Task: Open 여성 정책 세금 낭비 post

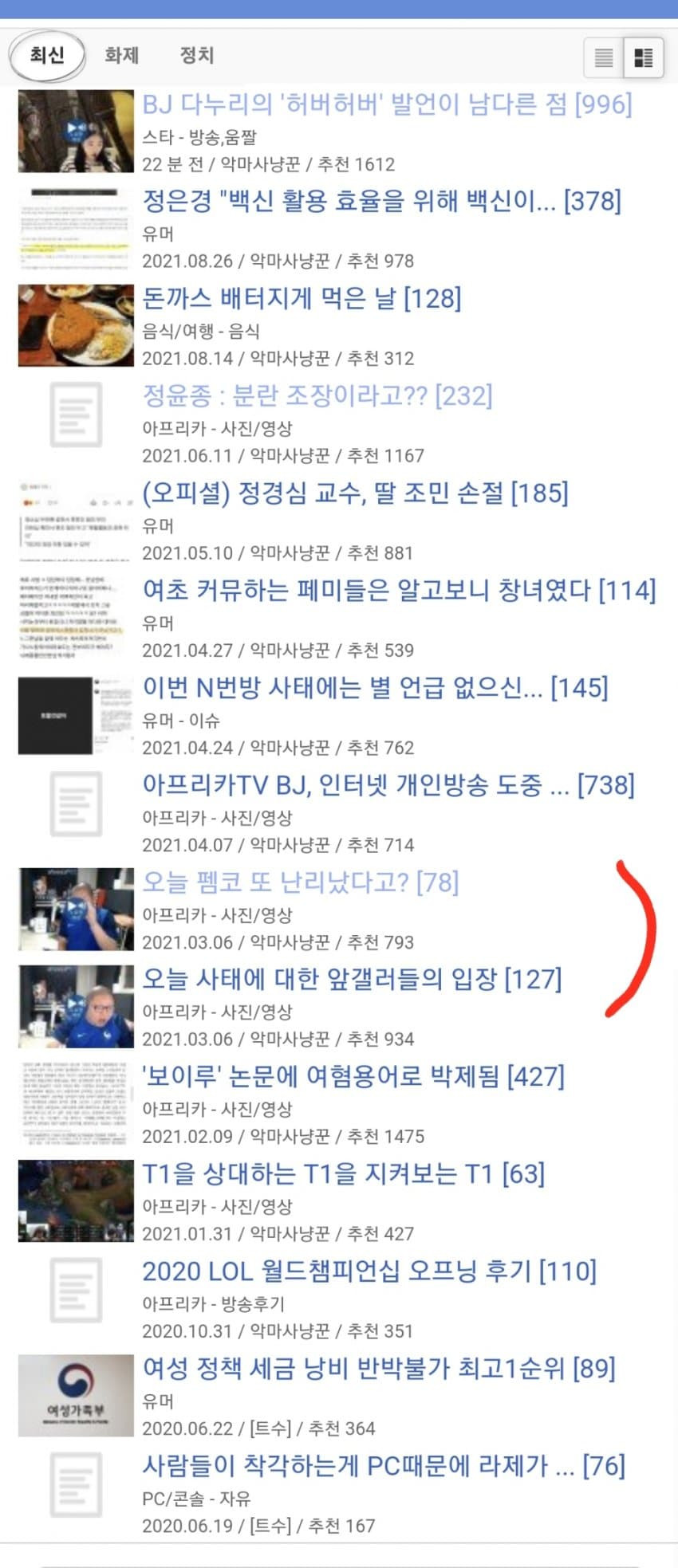Action: click(x=378, y=1369)
